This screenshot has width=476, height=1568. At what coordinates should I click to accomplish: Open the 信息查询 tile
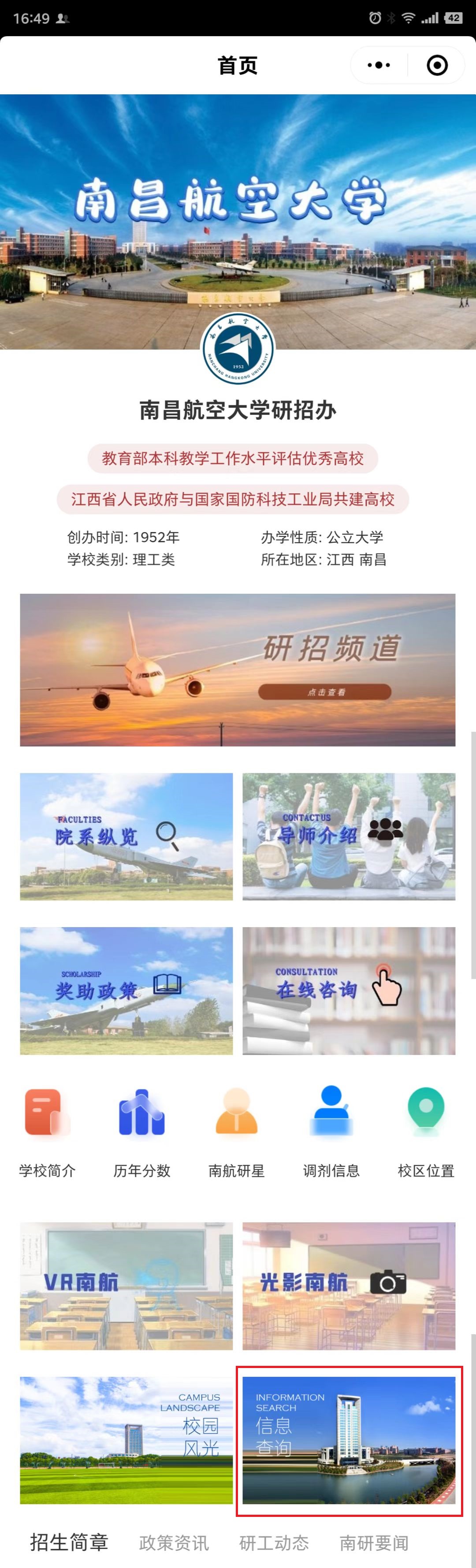(349, 1440)
